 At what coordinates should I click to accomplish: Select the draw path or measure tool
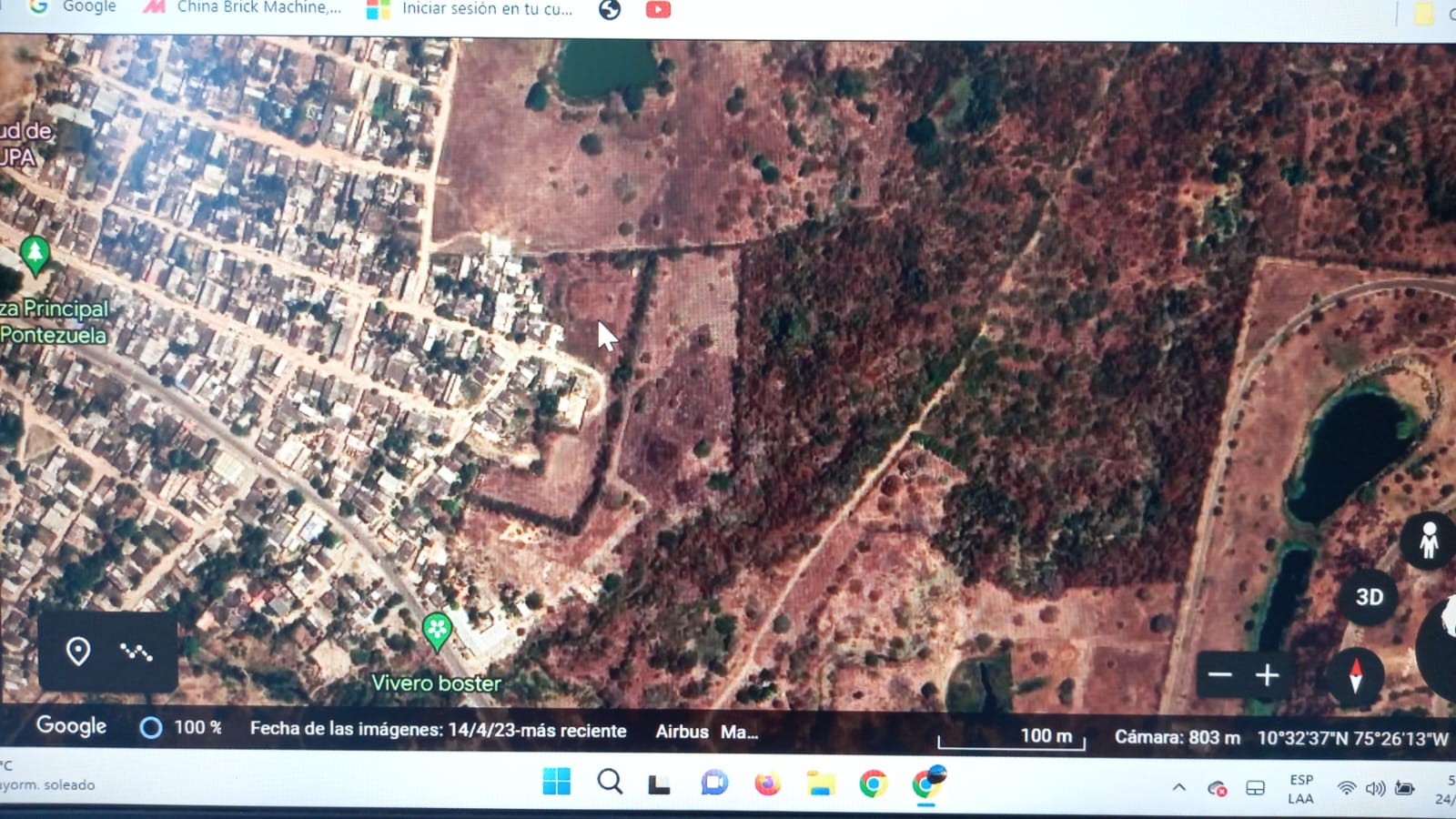[x=136, y=651]
